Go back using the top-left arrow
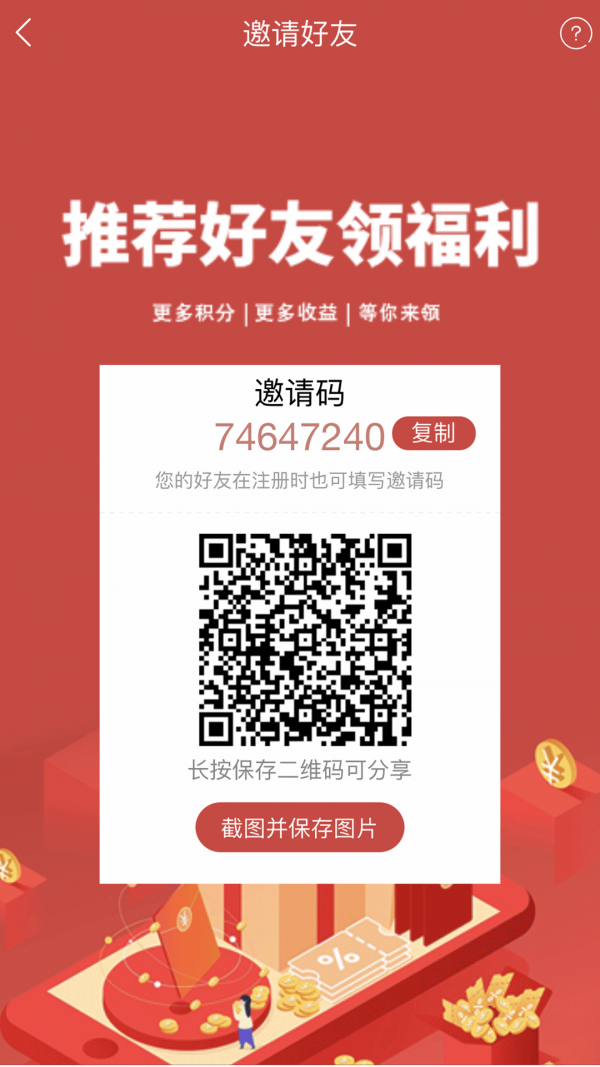 coord(24,33)
